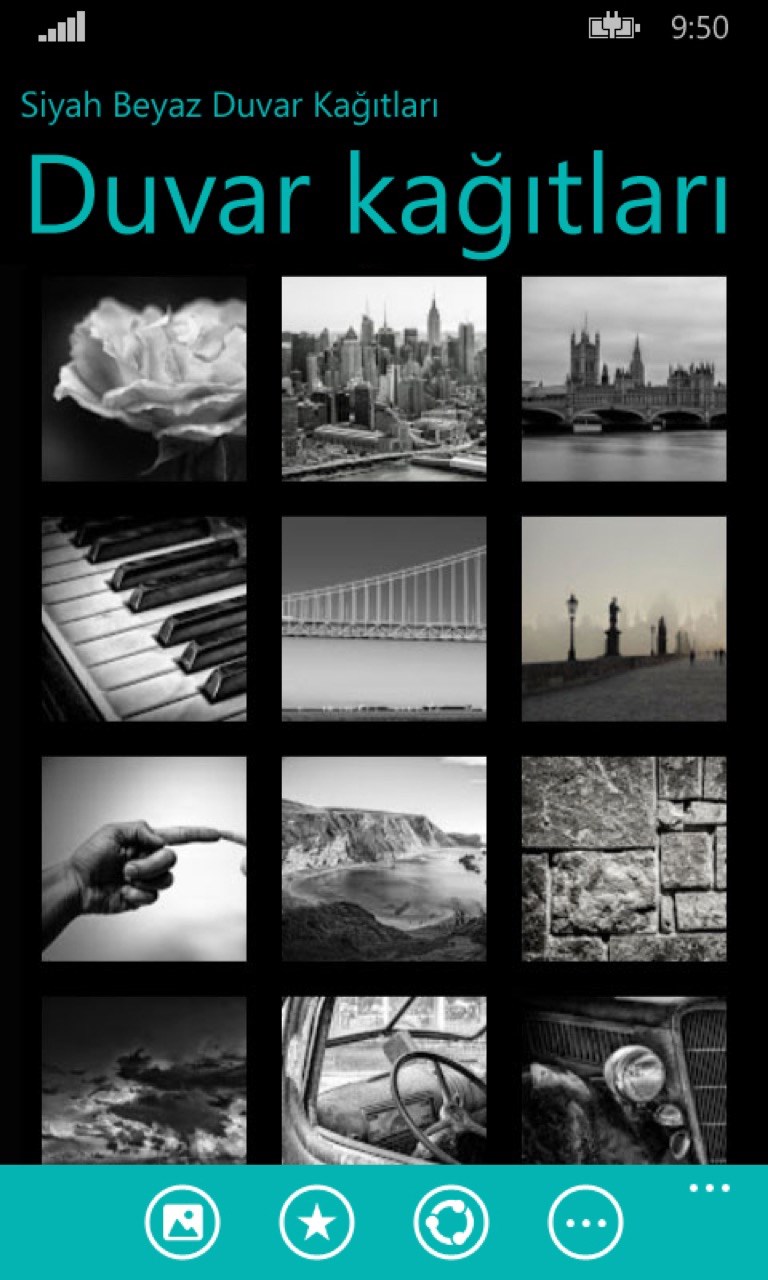Image resolution: width=768 pixels, height=1280 pixels.
Task: Open the vintage car headlight wallpaper
Action: (x=624, y=1080)
